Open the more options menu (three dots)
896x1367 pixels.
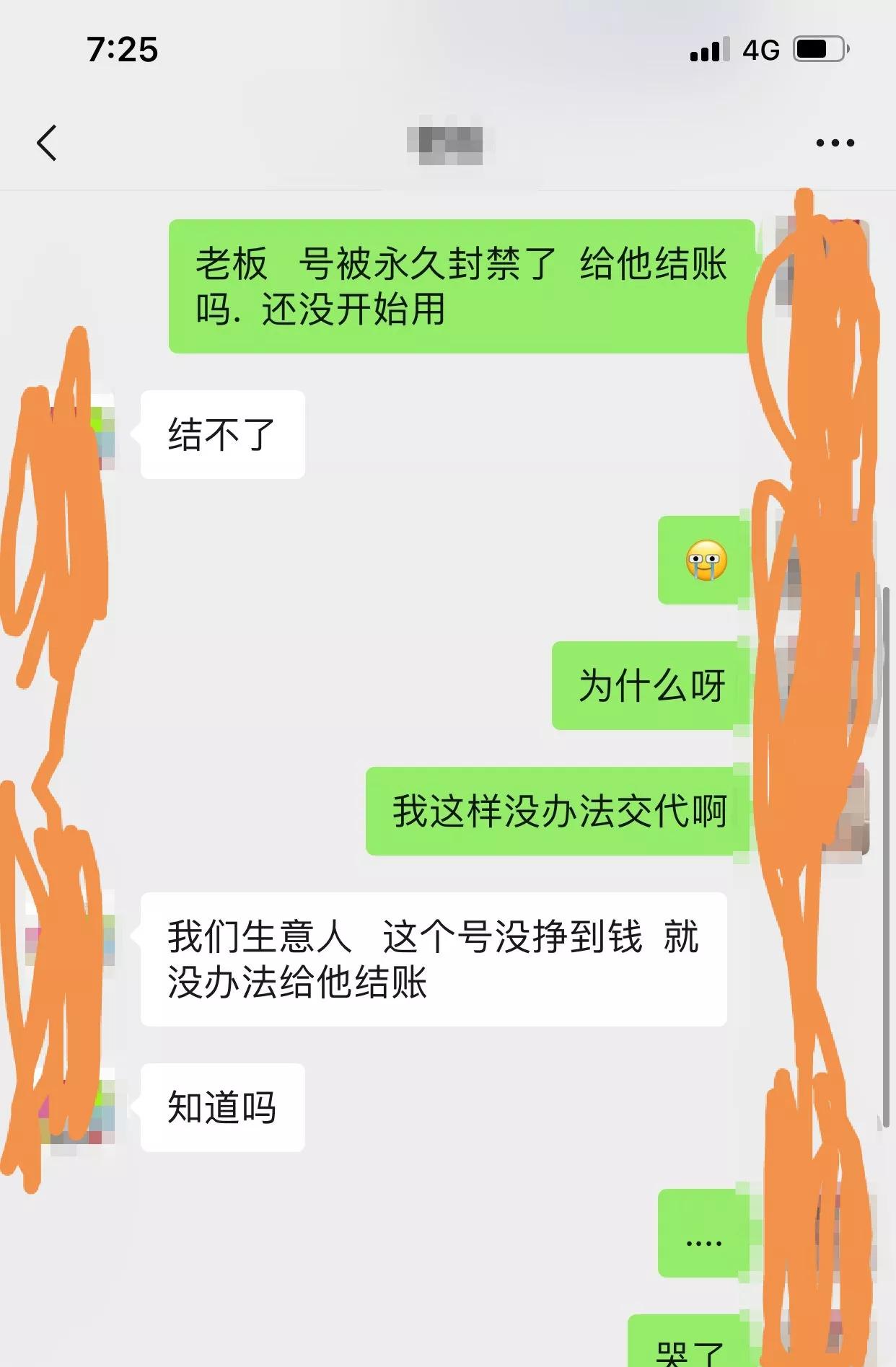833,142
